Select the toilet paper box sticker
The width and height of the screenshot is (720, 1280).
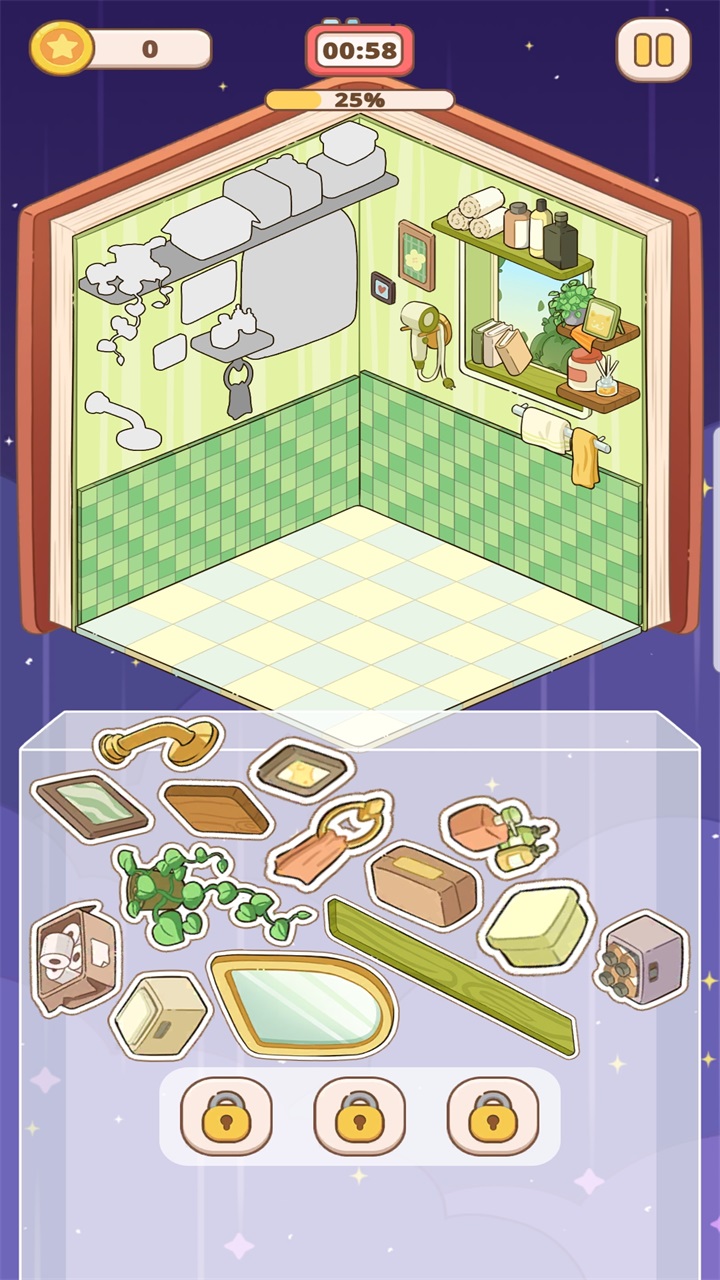(75, 955)
